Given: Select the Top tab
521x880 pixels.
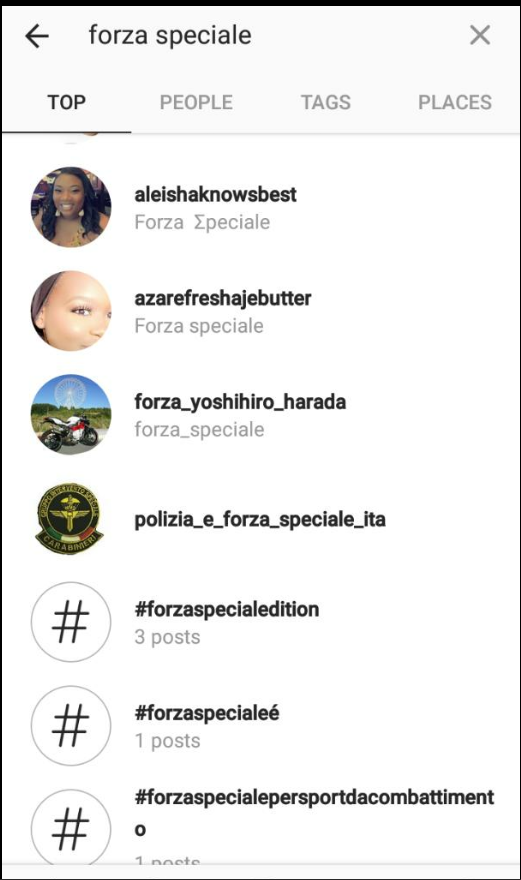Looking at the screenshot, I should click(x=66, y=102).
